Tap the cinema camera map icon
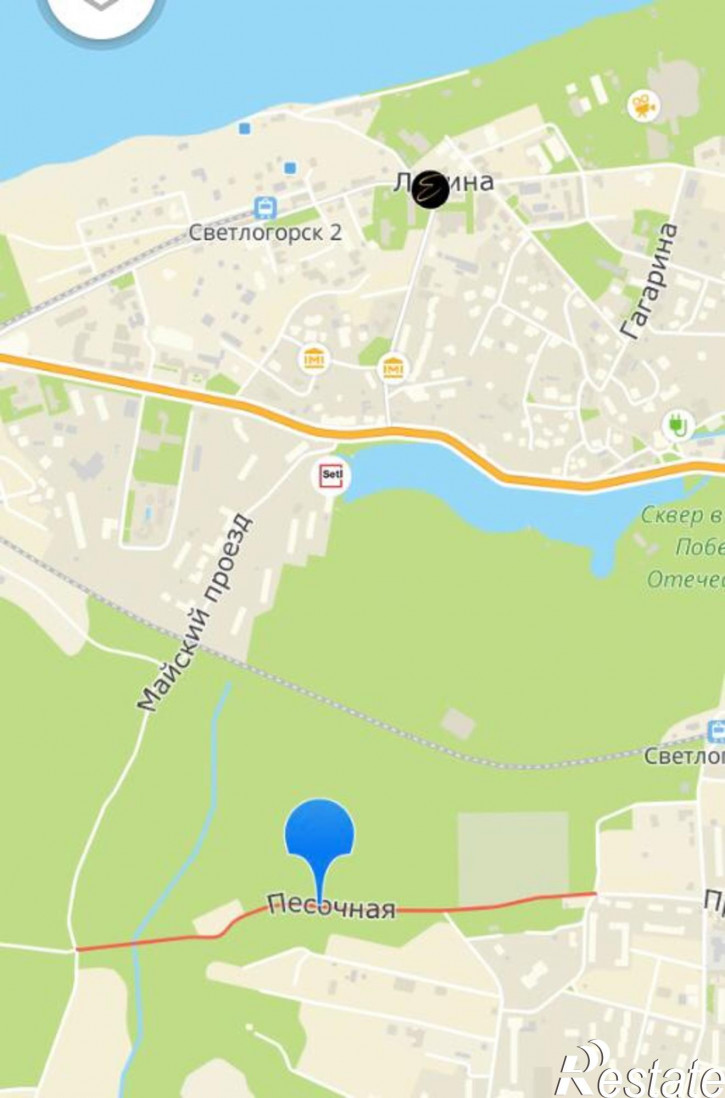Viewport: 725px width, 1098px height. [642, 104]
